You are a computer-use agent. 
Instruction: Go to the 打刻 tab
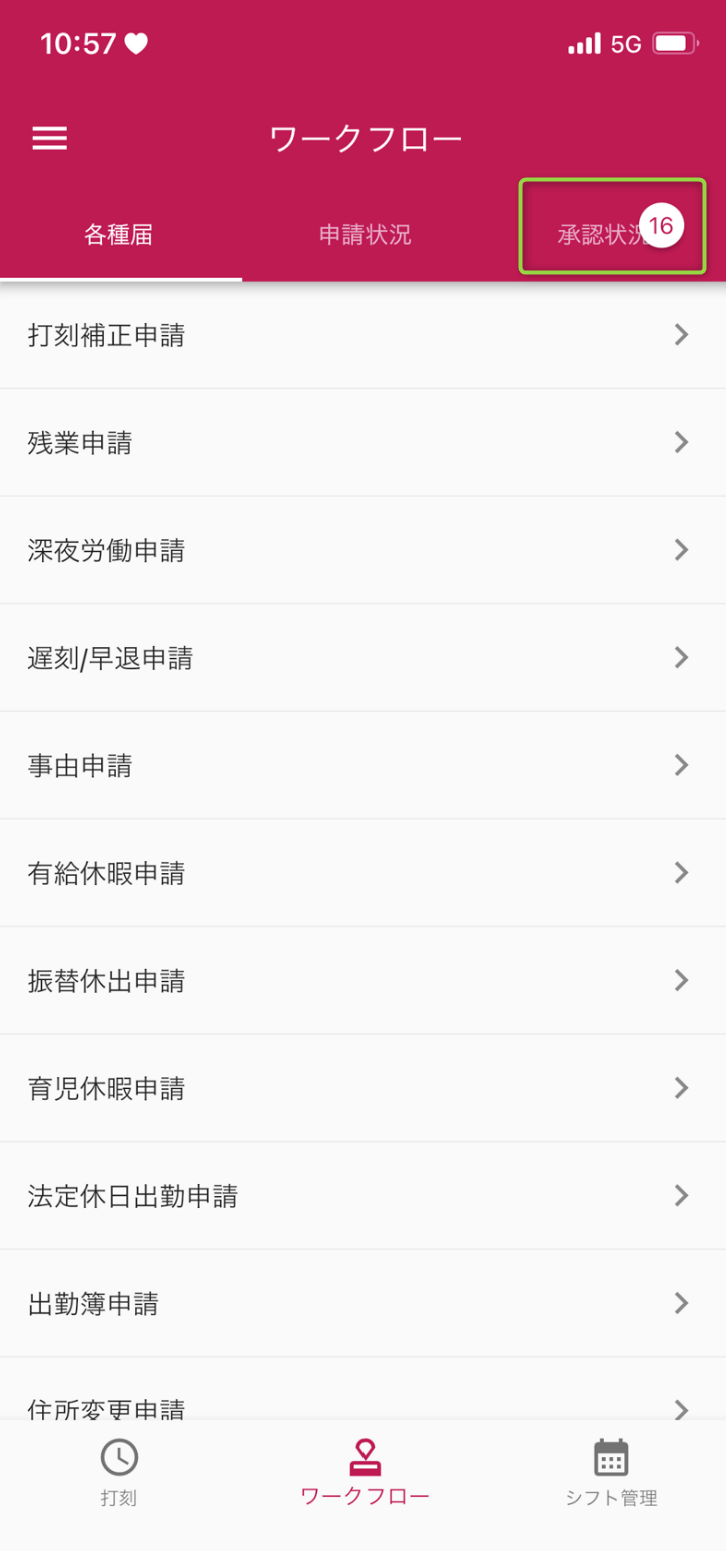(x=119, y=1472)
